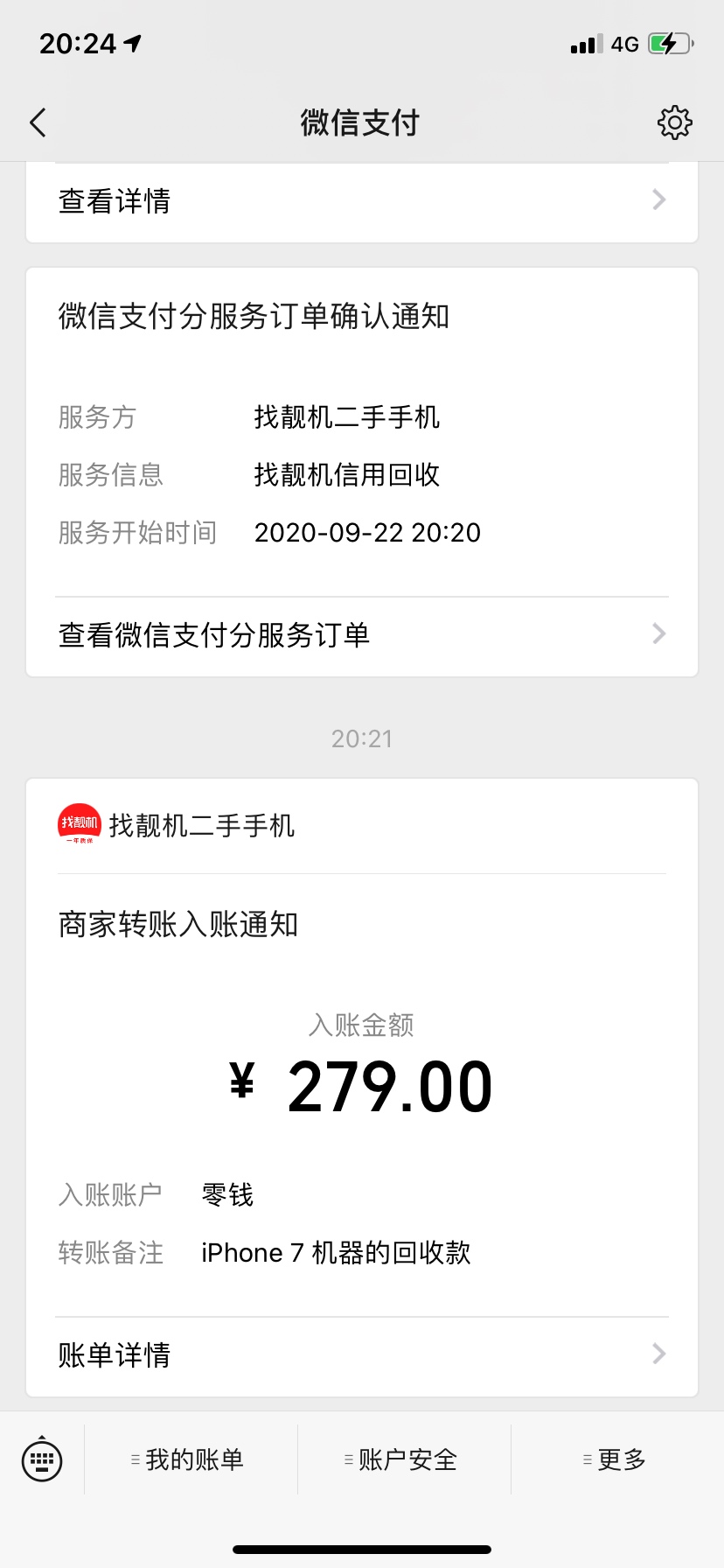View 账单详情 for the ¥279.00 transfer
The width and height of the screenshot is (724, 1568).
[362, 1354]
